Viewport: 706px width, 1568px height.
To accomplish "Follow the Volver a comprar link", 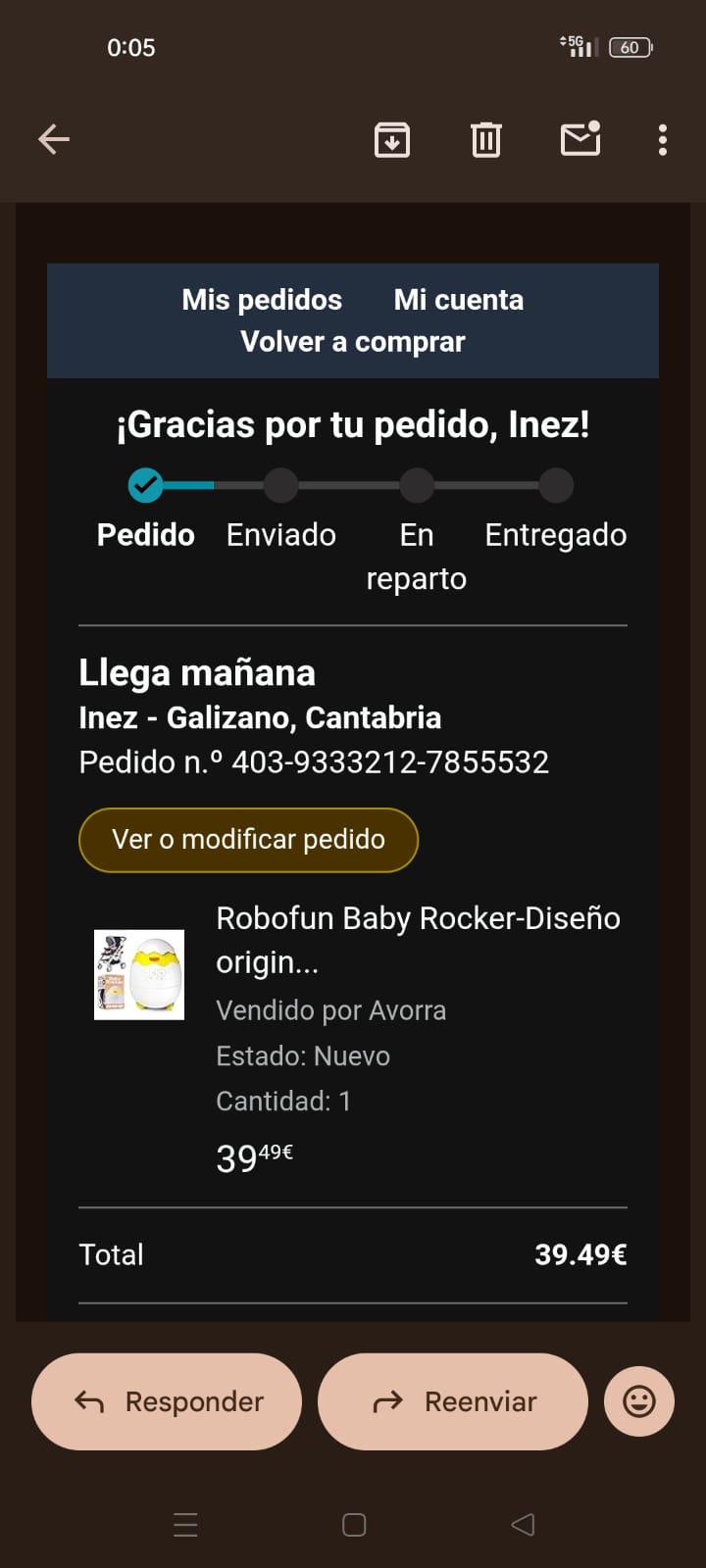I will point(353,342).
